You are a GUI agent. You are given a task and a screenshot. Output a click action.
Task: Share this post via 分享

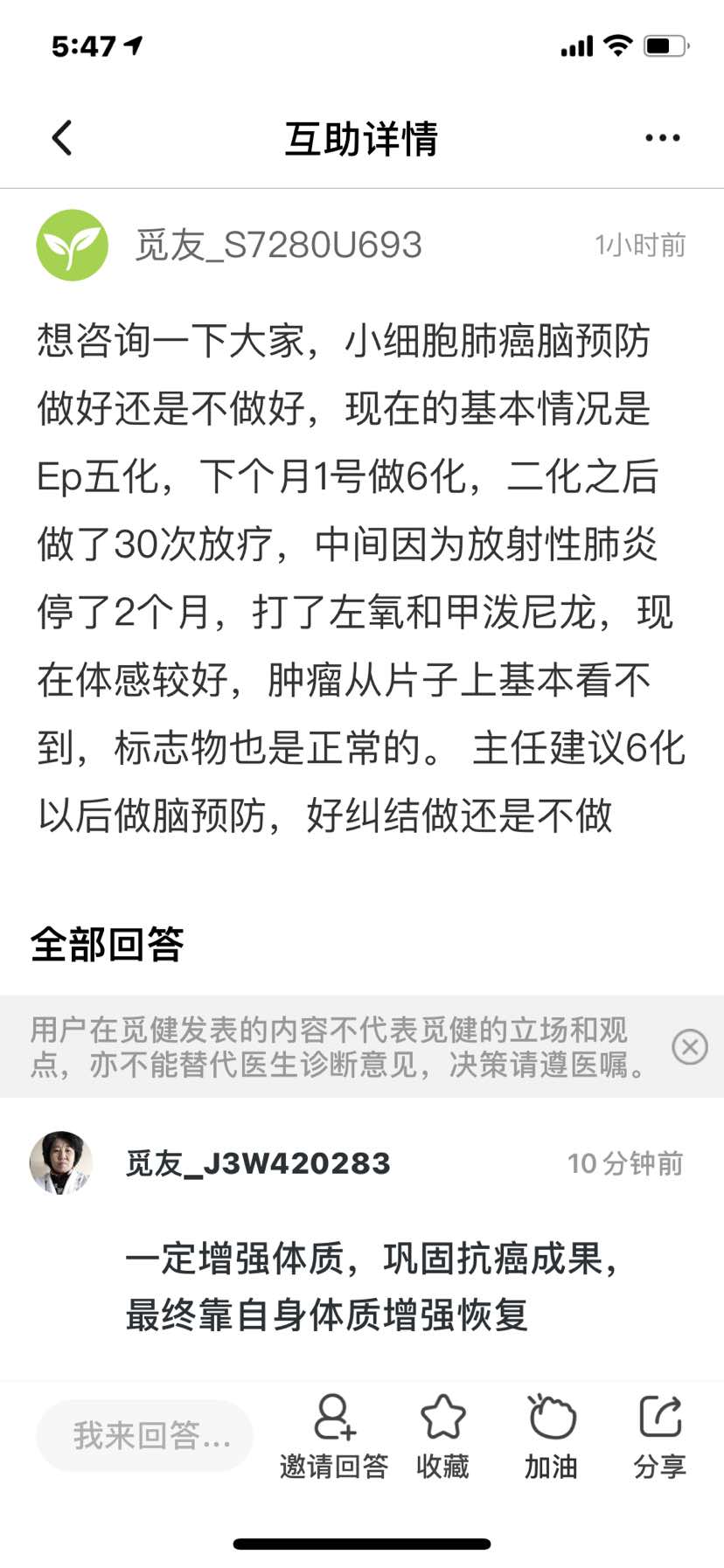pos(659,1437)
